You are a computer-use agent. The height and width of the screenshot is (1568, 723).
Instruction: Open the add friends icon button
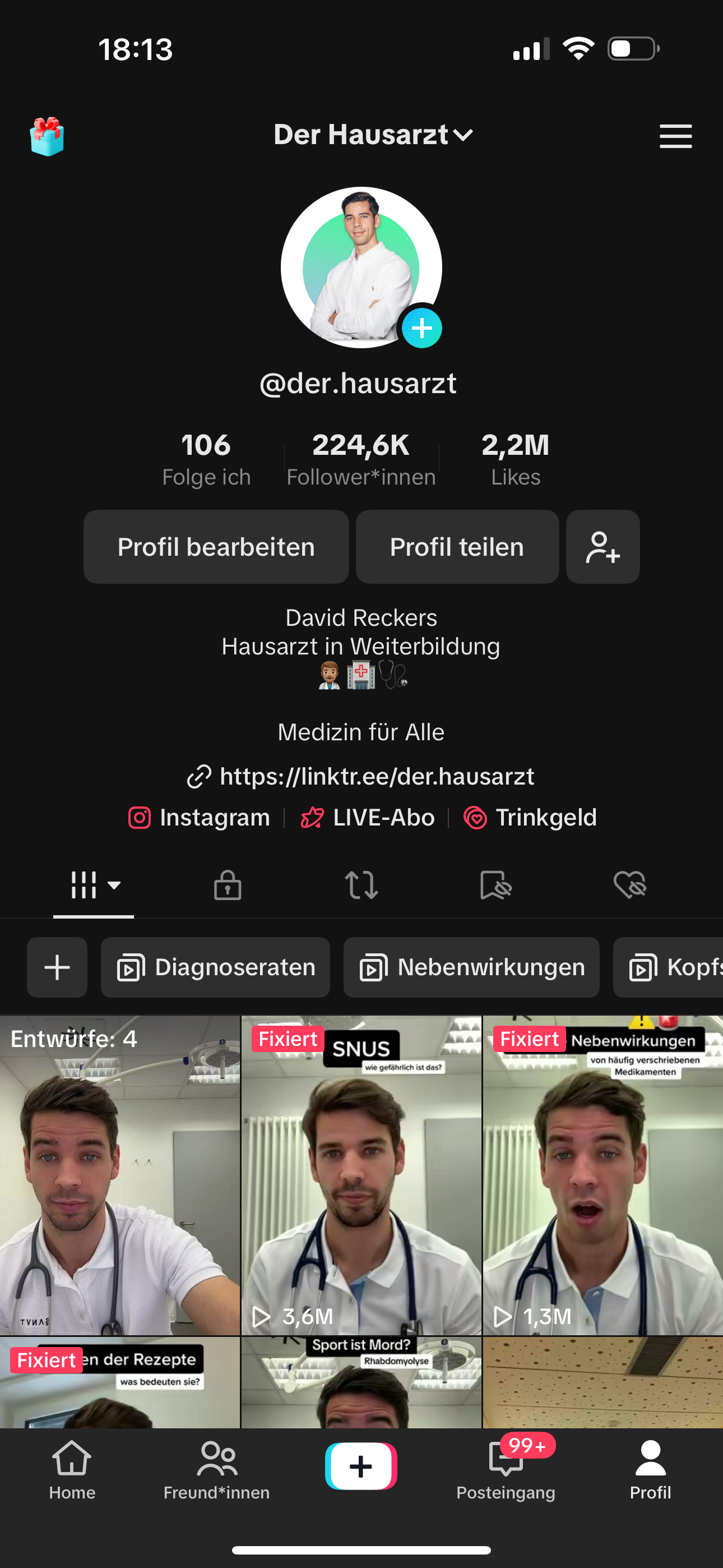tap(602, 547)
